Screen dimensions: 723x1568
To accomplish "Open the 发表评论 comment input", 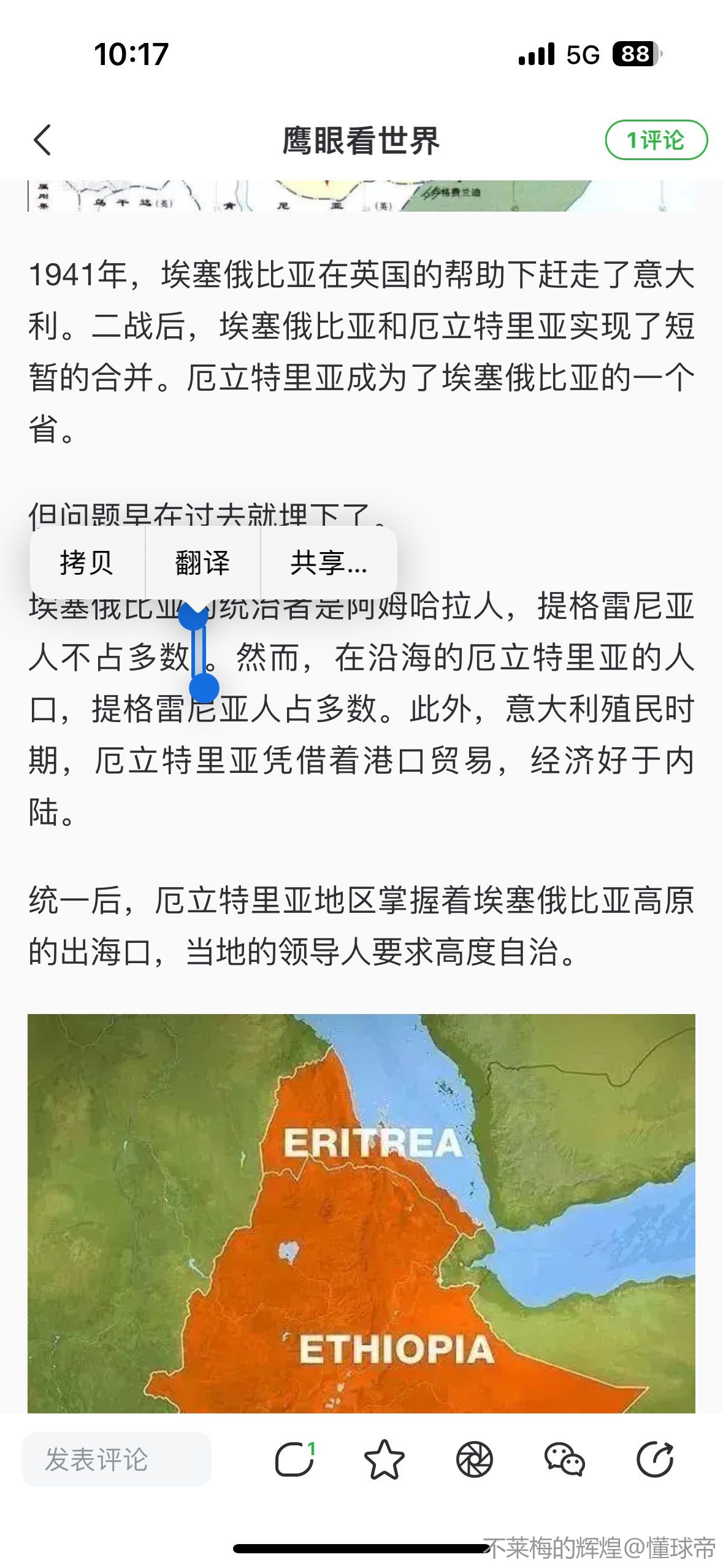I will 117,1459.
